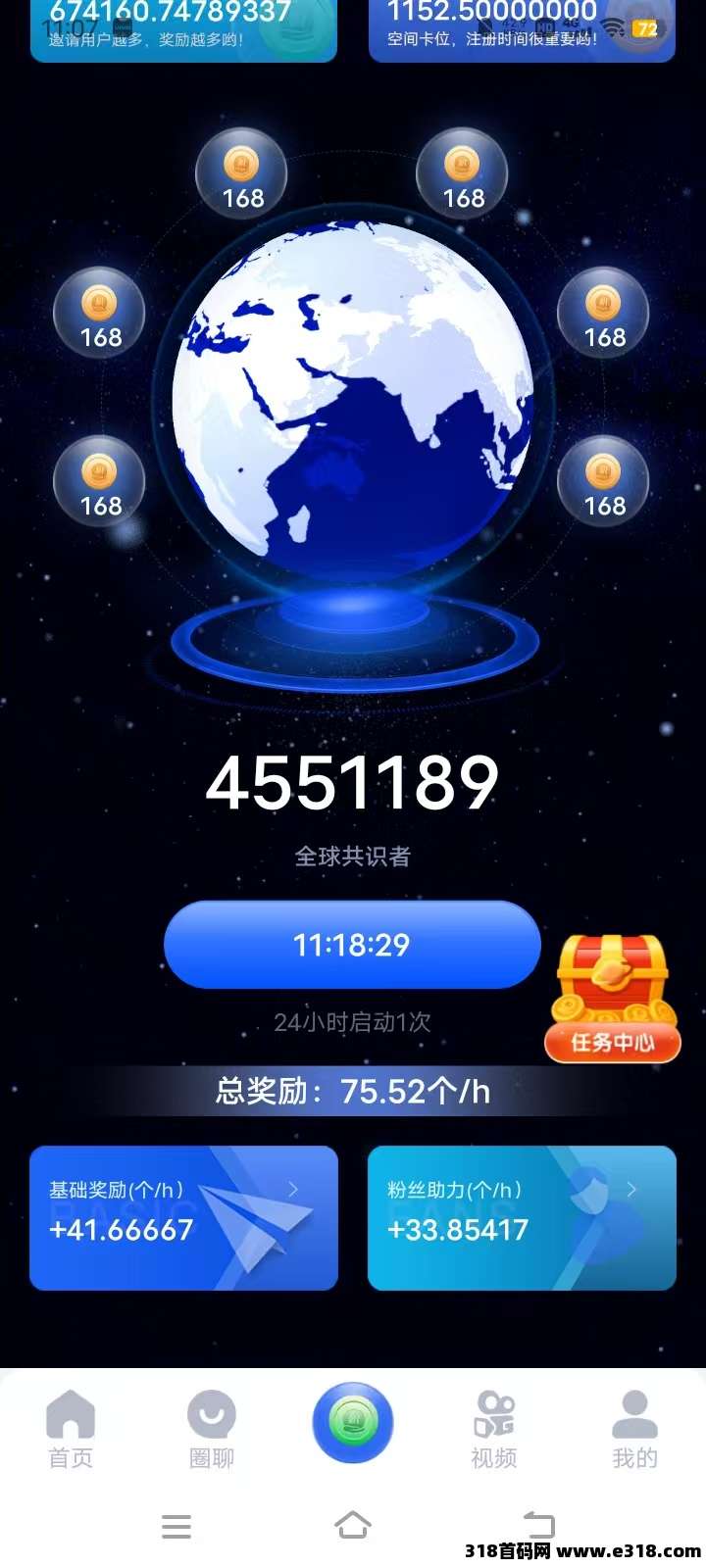Go back with the system back button
The height and width of the screenshot is (1568, 706).
pos(538,1525)
